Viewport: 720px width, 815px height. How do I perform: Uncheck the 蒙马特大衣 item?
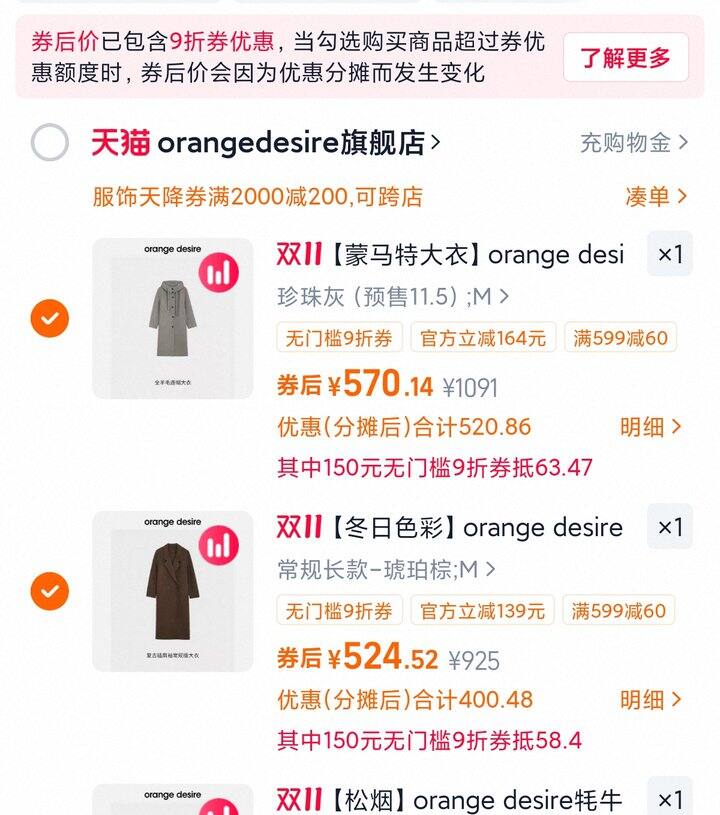click(50, 319)
